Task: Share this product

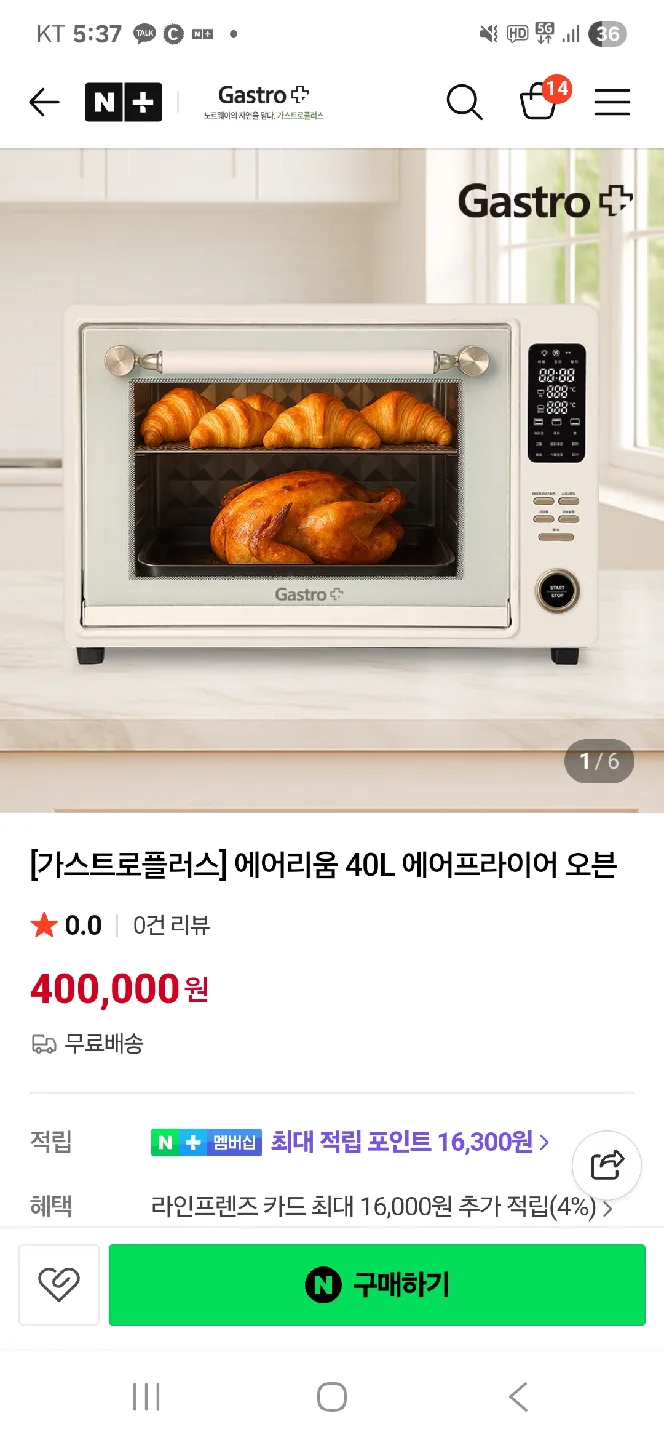Action: (x=607, y=1165)
